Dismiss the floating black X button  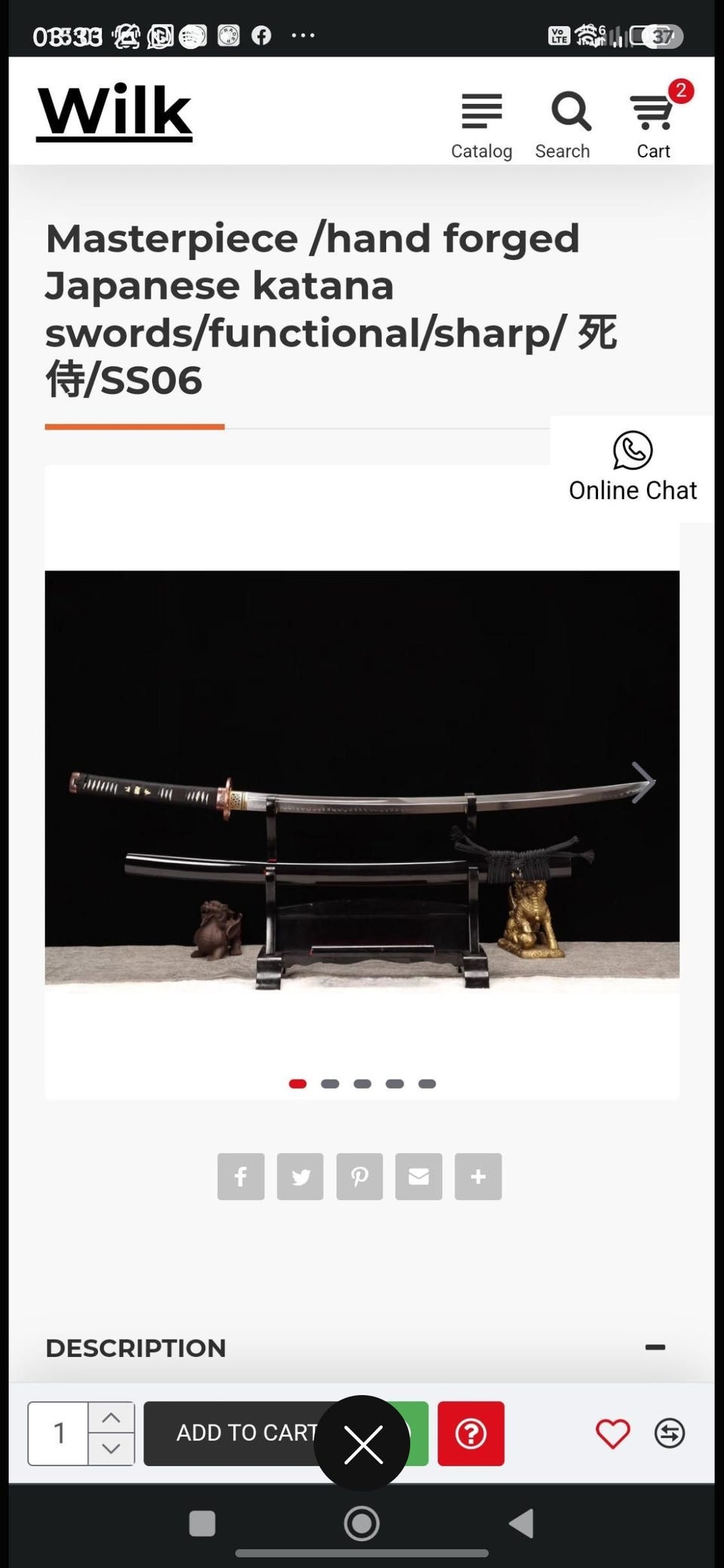(x=362, y=1444)
